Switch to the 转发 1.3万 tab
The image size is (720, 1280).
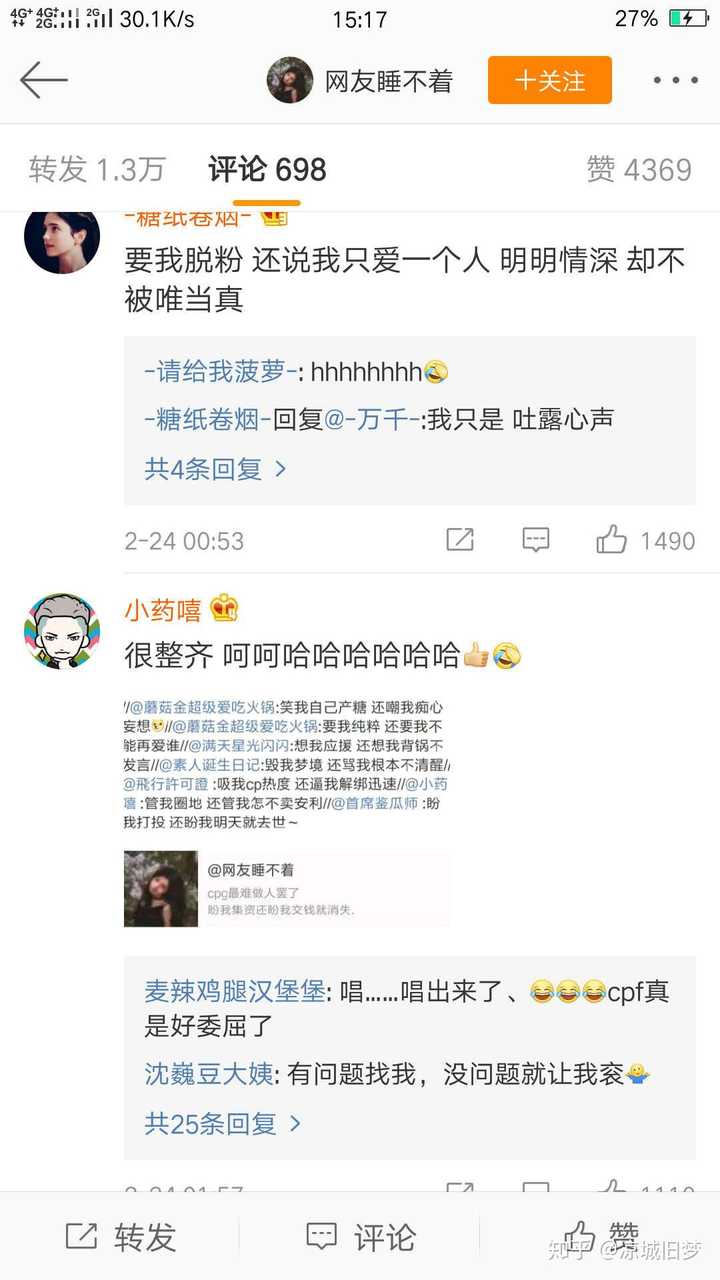96,169
